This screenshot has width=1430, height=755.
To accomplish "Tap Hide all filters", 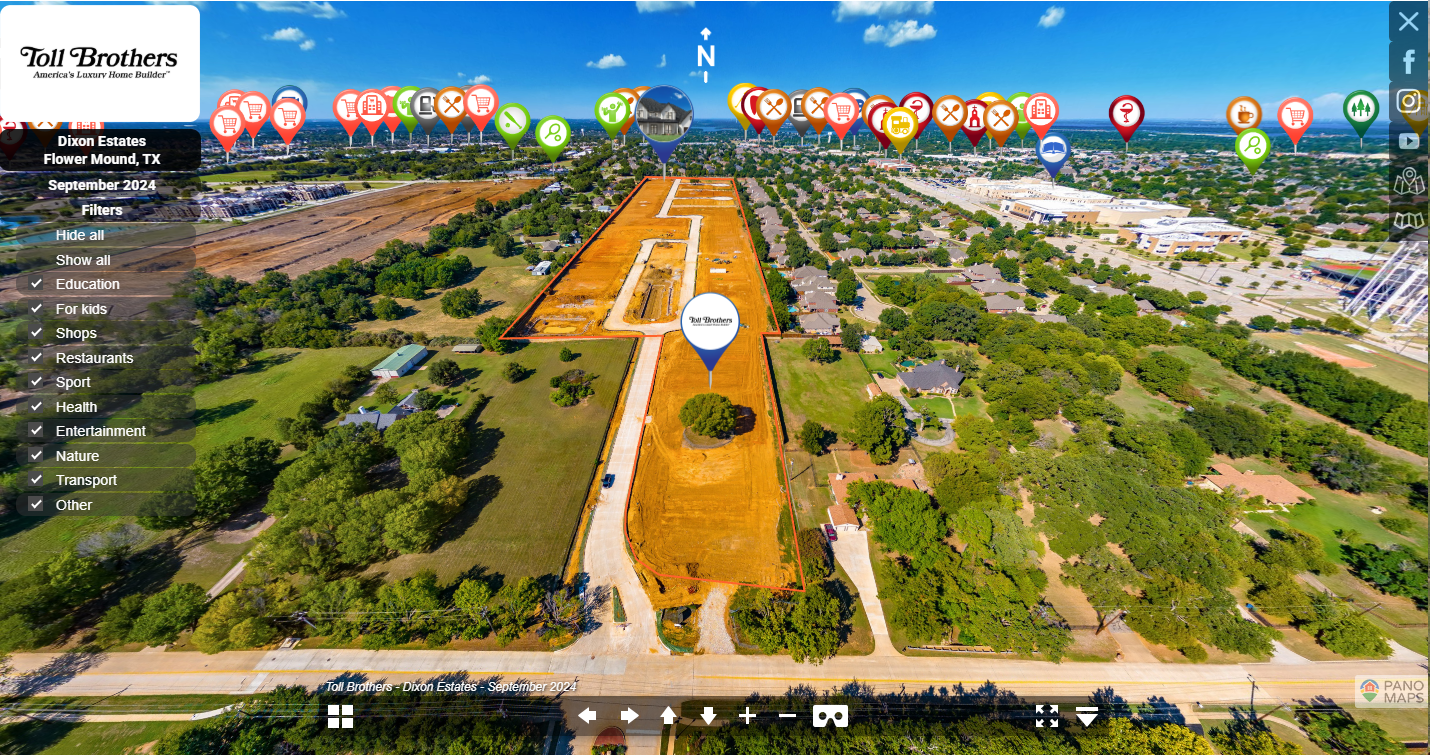I will [80, 235].
